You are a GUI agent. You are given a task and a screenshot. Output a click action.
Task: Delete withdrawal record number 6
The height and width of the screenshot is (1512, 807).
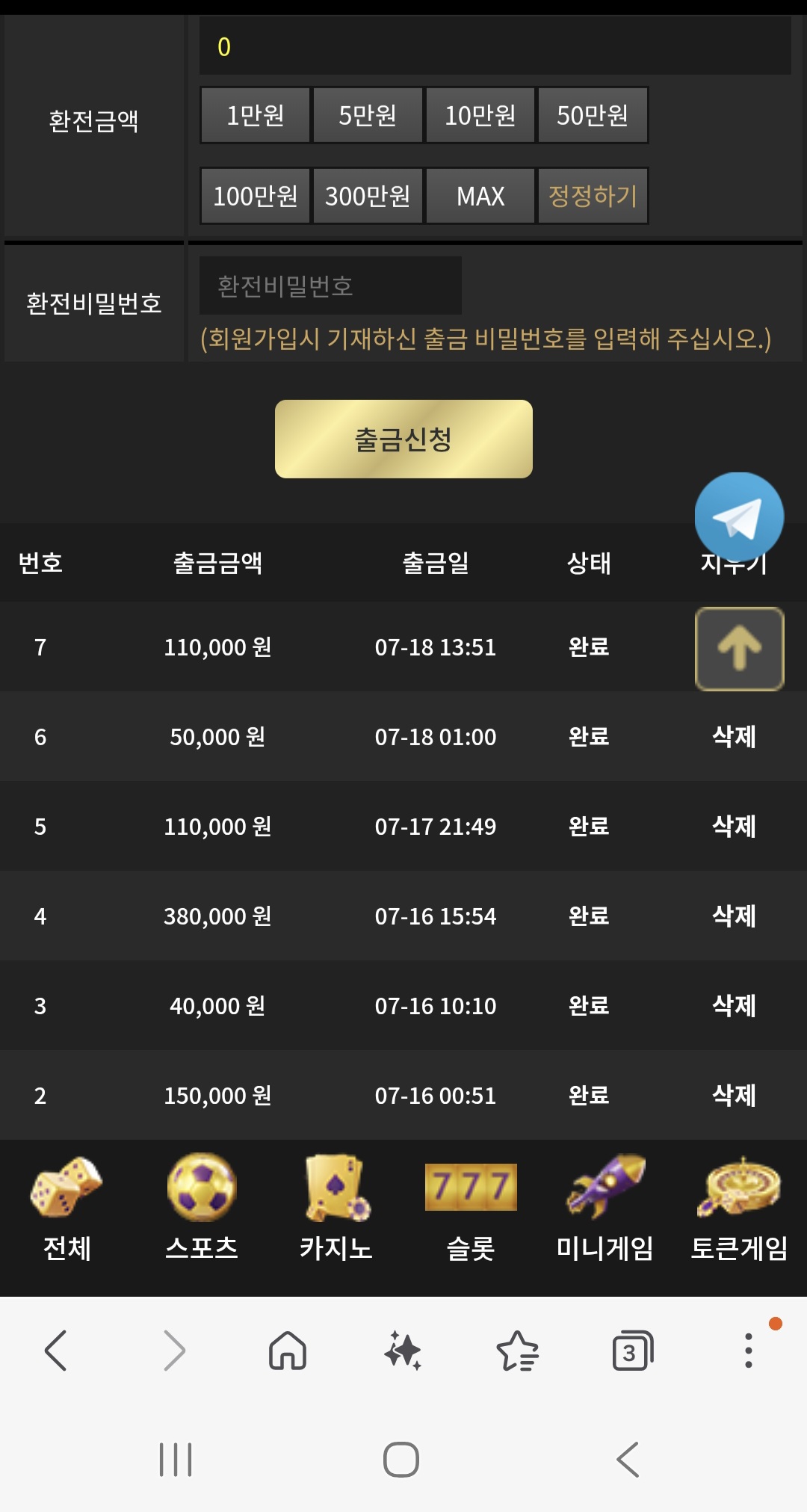tap(734, 737)
